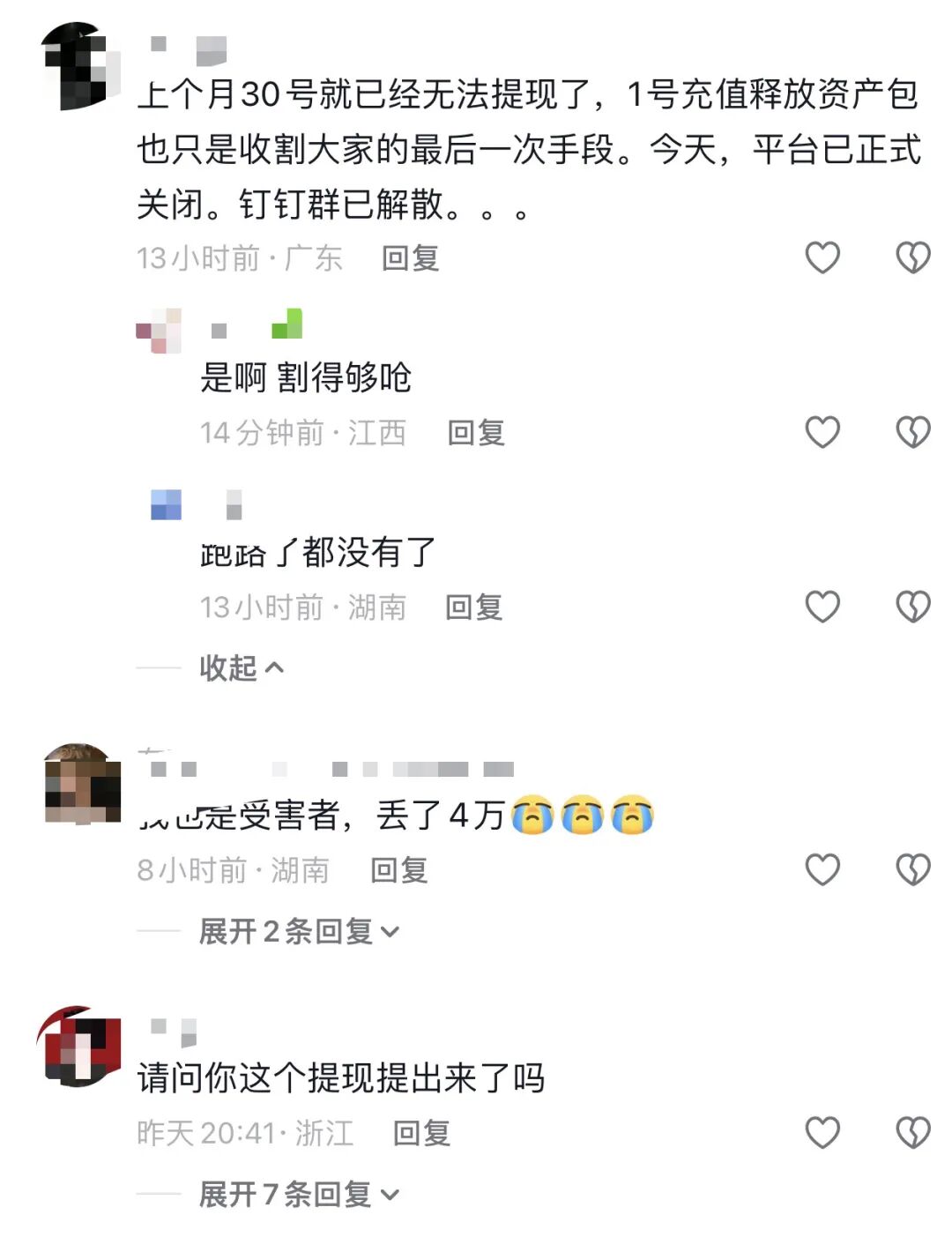The image size is (952, 1237).
Task: Reply to the 江西 comment 割得够呛
Action: click(x=476, y=433)
